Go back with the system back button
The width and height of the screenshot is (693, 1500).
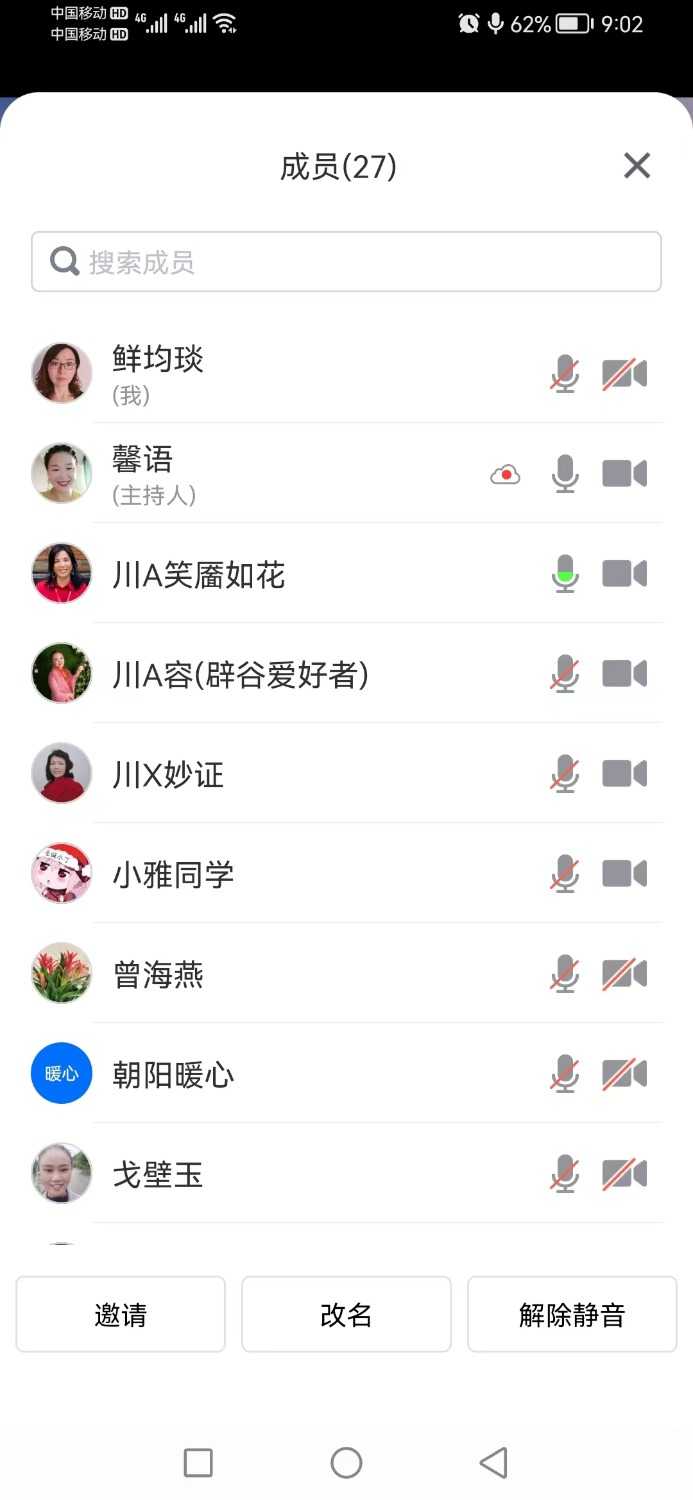(494, 1463)
